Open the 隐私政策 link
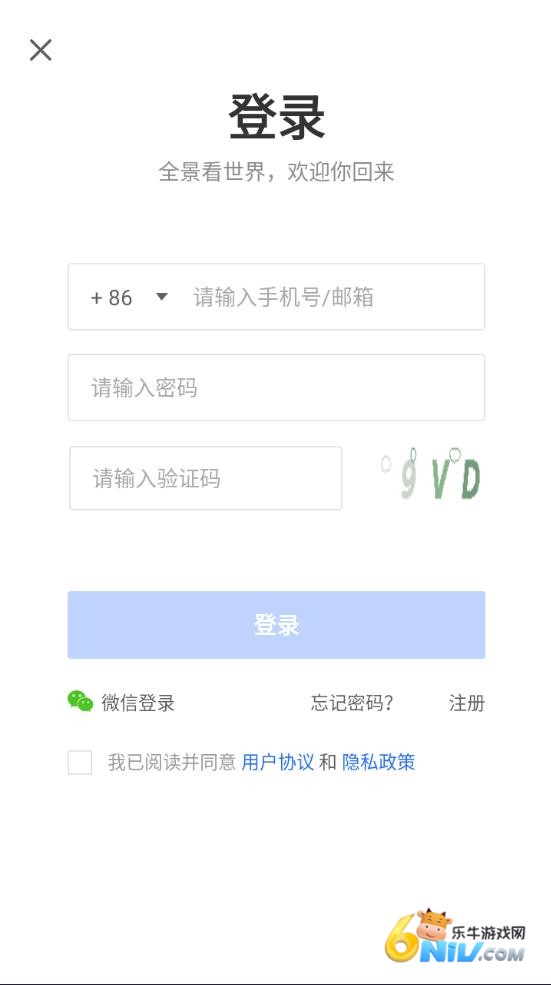The height and width of the screenshot is (985, 551). point(378,763)
